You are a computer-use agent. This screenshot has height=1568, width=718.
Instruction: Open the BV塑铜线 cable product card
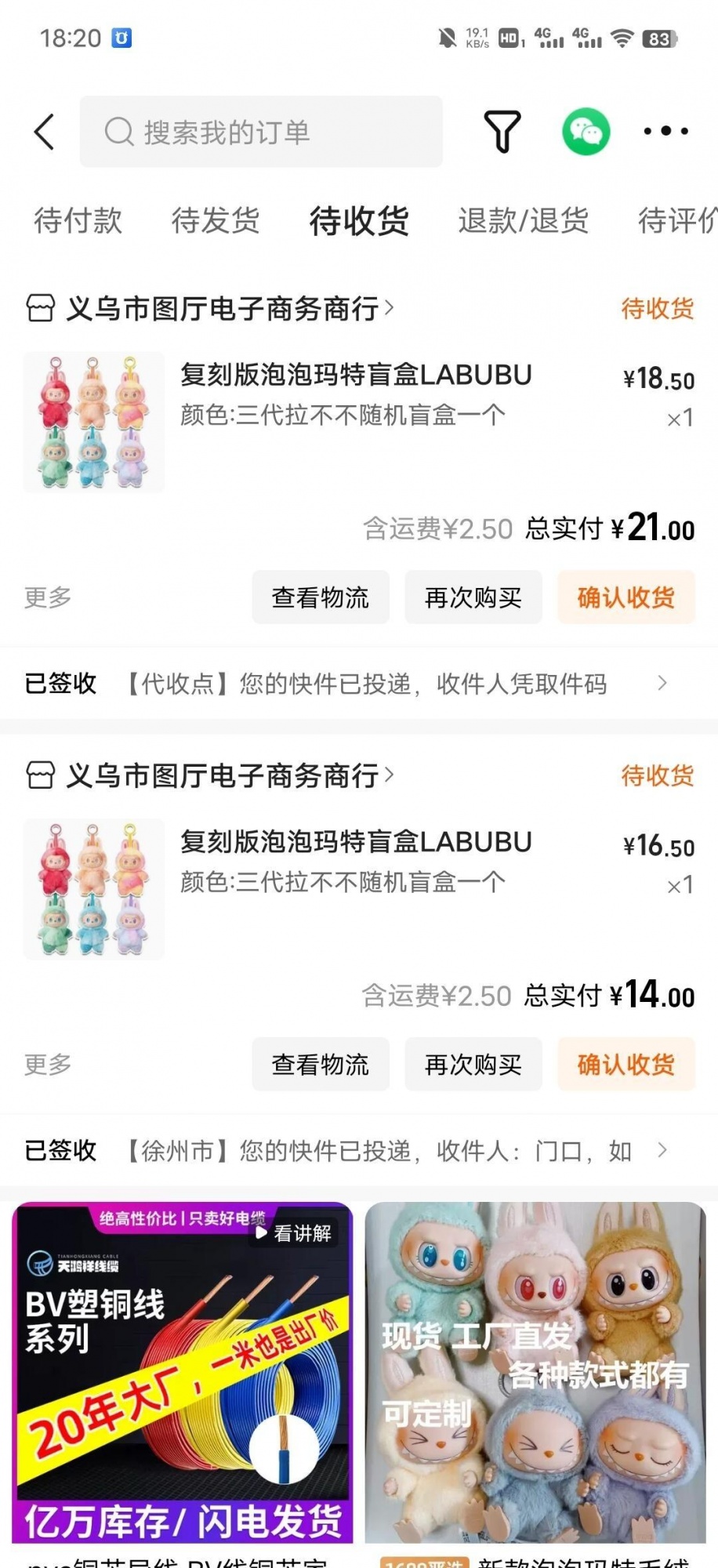[x=183, y=1372]
